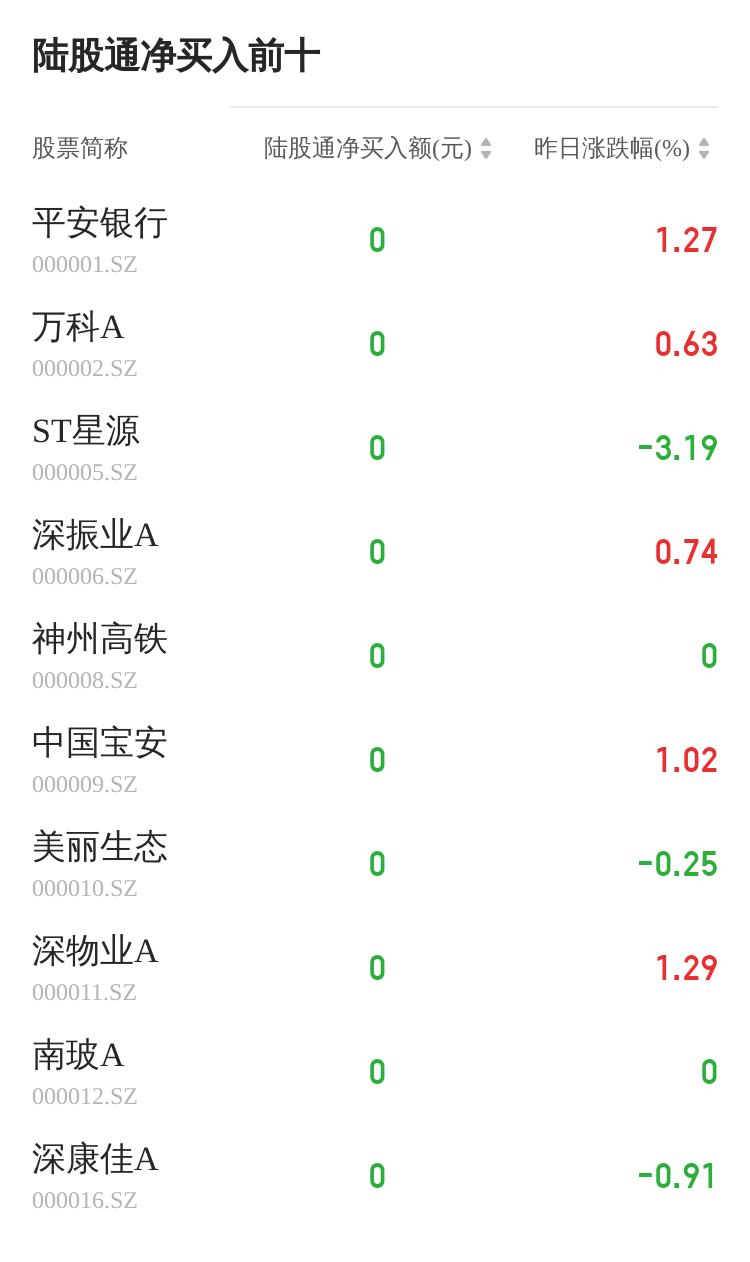The height and width of the screenshot is (1262, 750).
Task: Open 深物业A stock row
Action: coord(375,968)
